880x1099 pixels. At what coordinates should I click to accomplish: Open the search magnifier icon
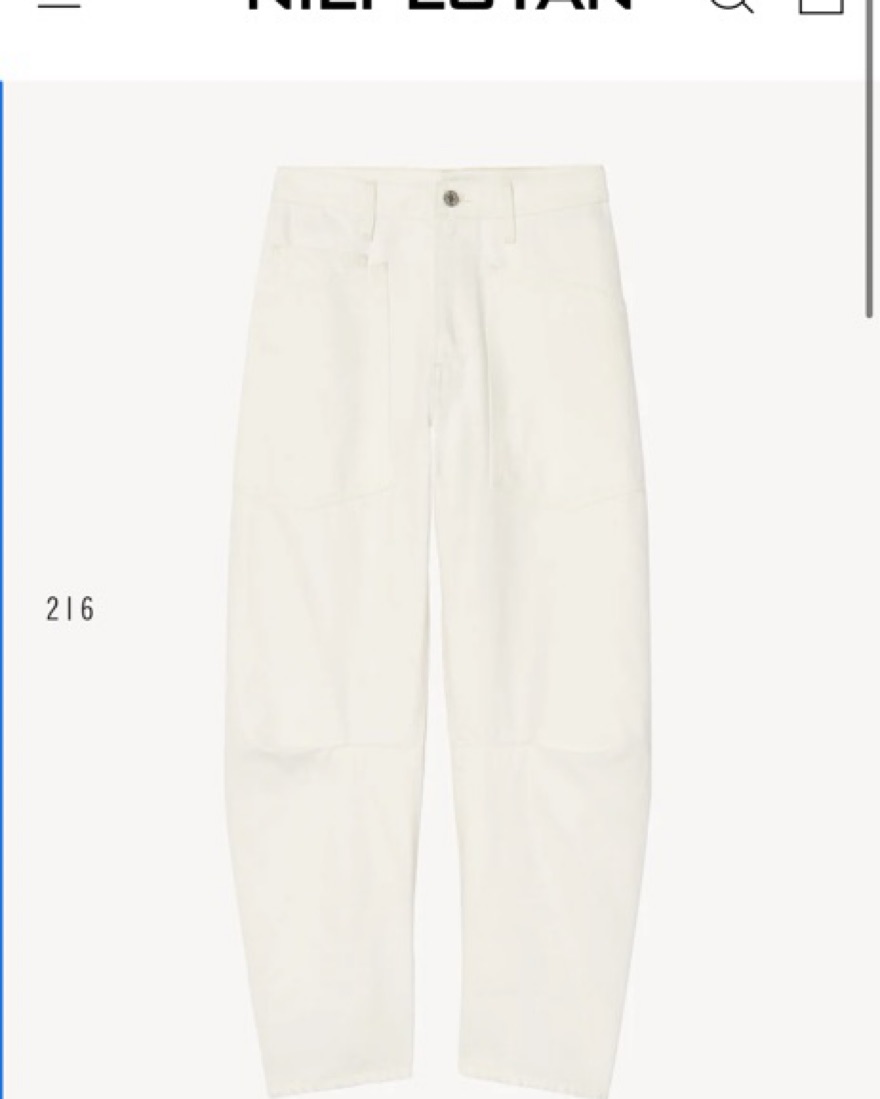(732, 4)
